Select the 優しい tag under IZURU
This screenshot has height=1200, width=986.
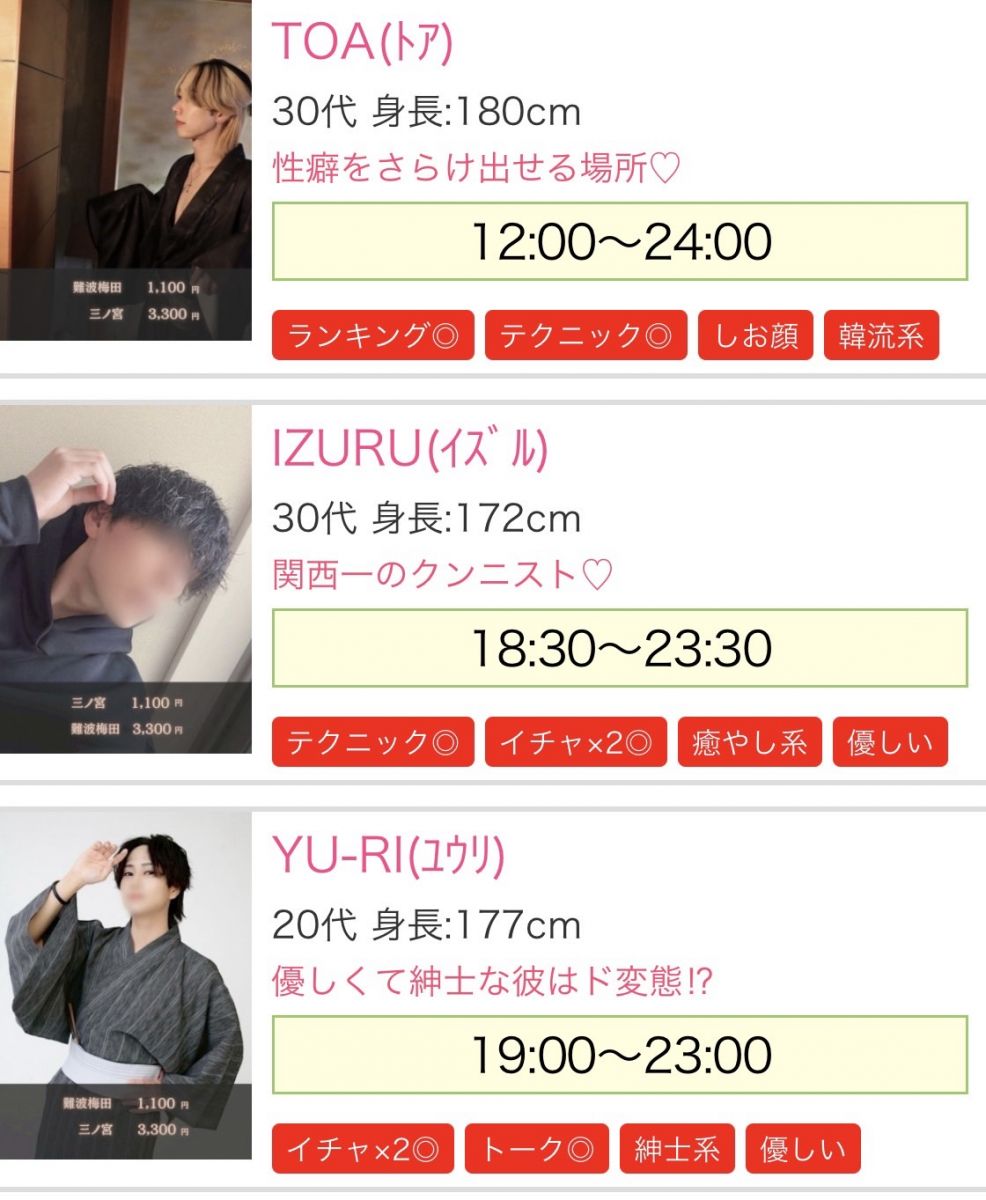(889, 743)
